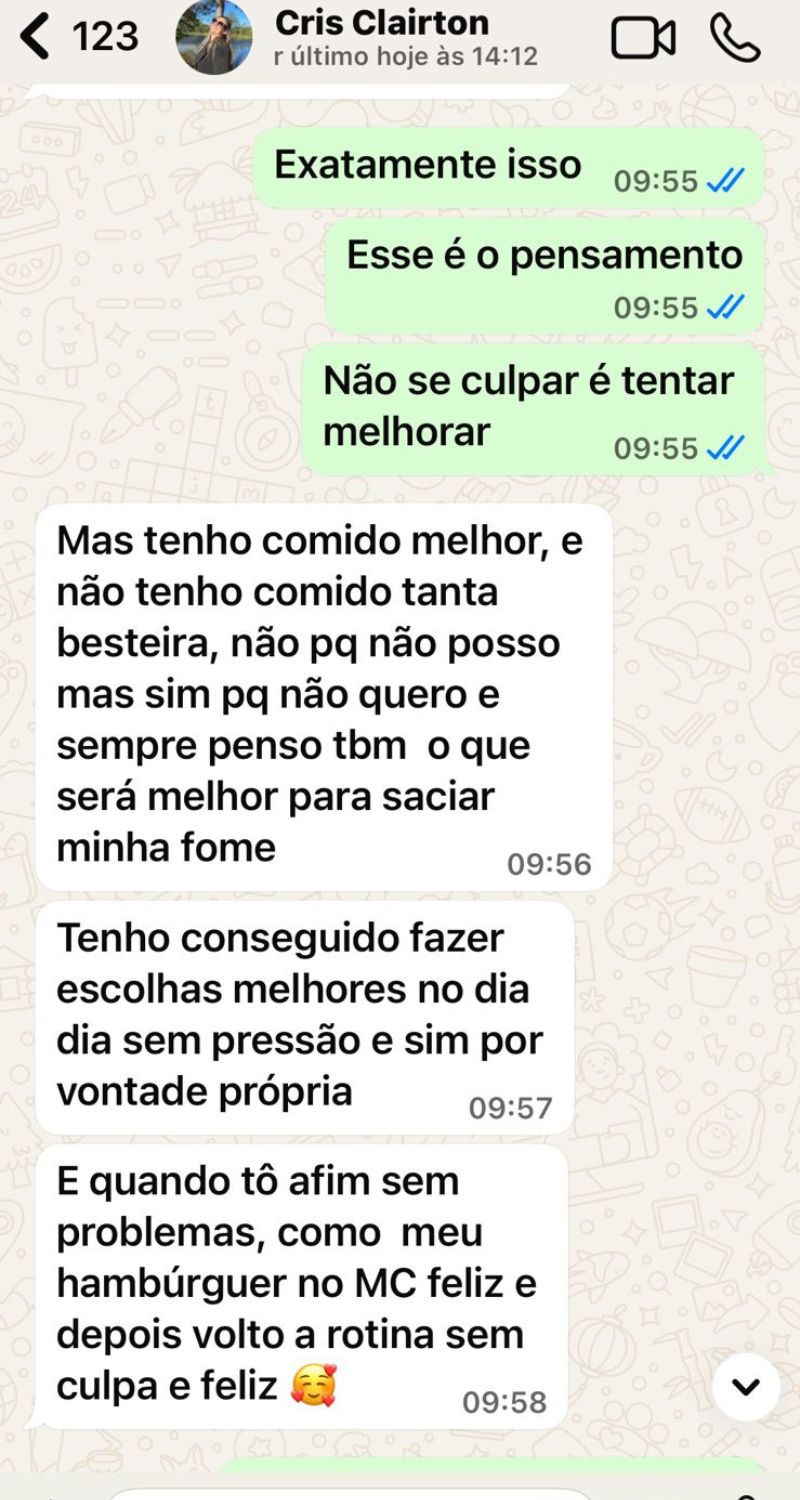The height and width of the screenshot is (1500, 800).
Task: Open Cris Clairton's profile photo
Action: (x=214, y=37)
